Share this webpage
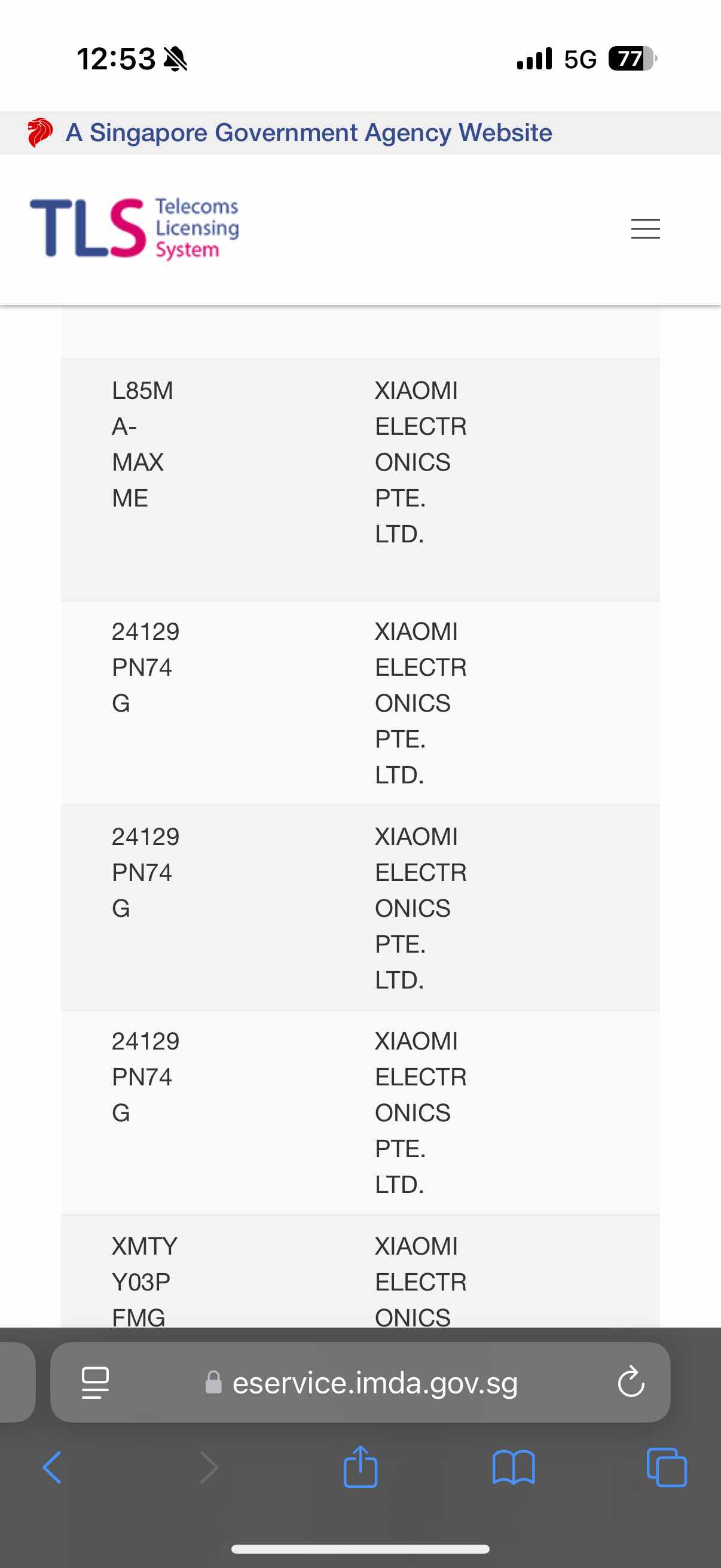 [360, 1467]
